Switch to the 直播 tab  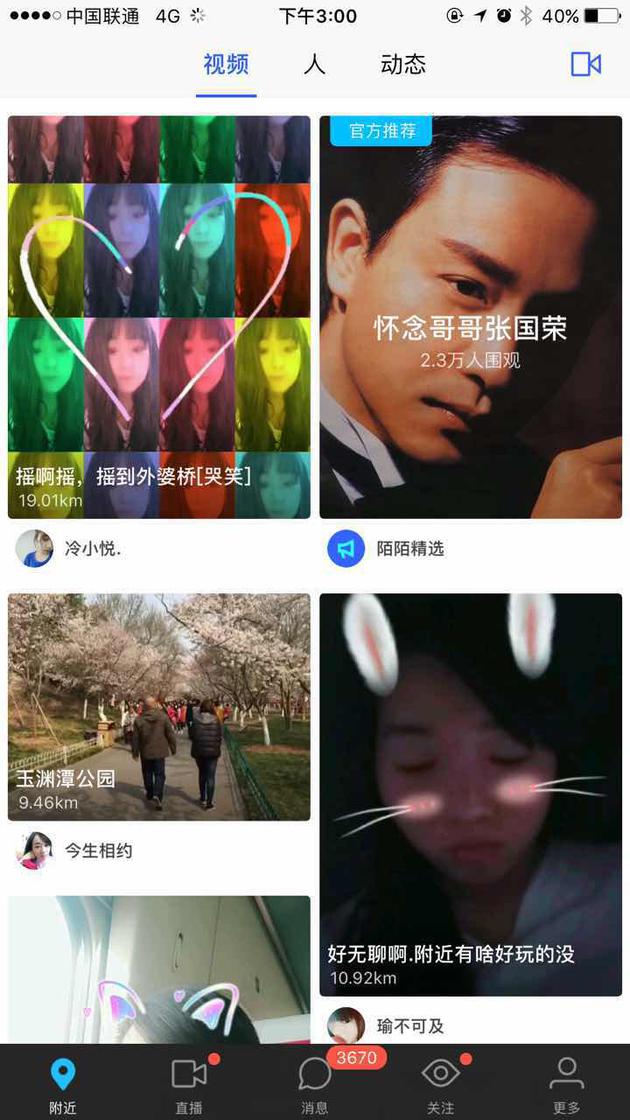tap(189, 1085)
